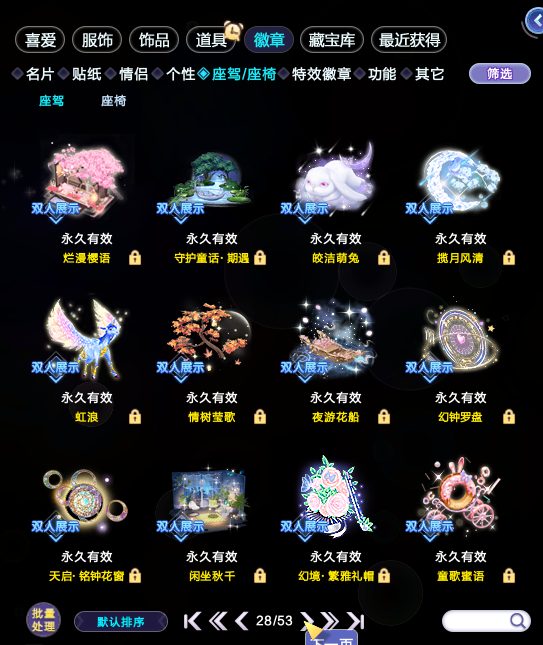This screenshot has height=645, width=543.
Task: Switch to the 饰品 tab
Action: (154, 40)
